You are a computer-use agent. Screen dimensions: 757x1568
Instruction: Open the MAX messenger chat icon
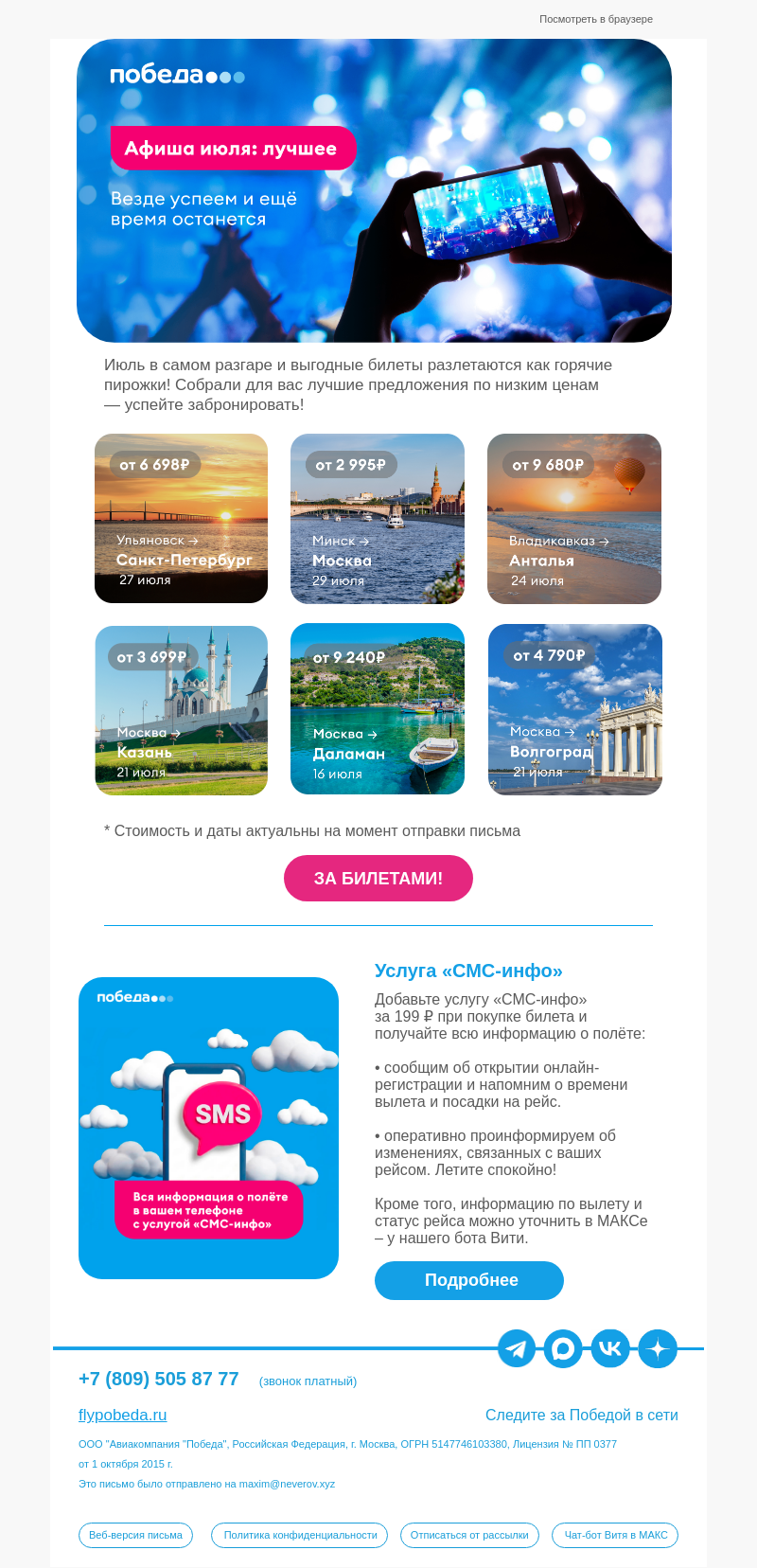(x=563, y=1348)
